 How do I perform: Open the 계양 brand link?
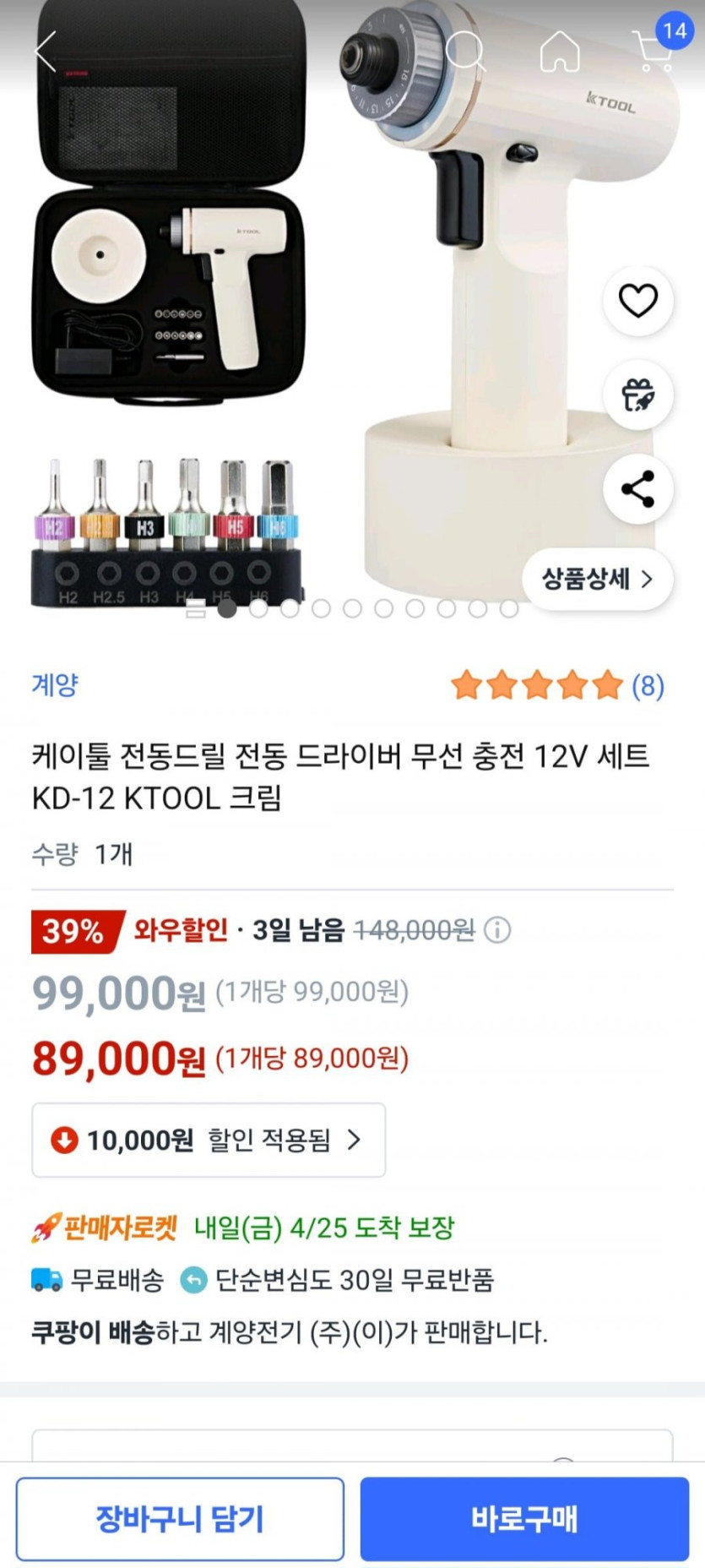(x=55, y=684)
